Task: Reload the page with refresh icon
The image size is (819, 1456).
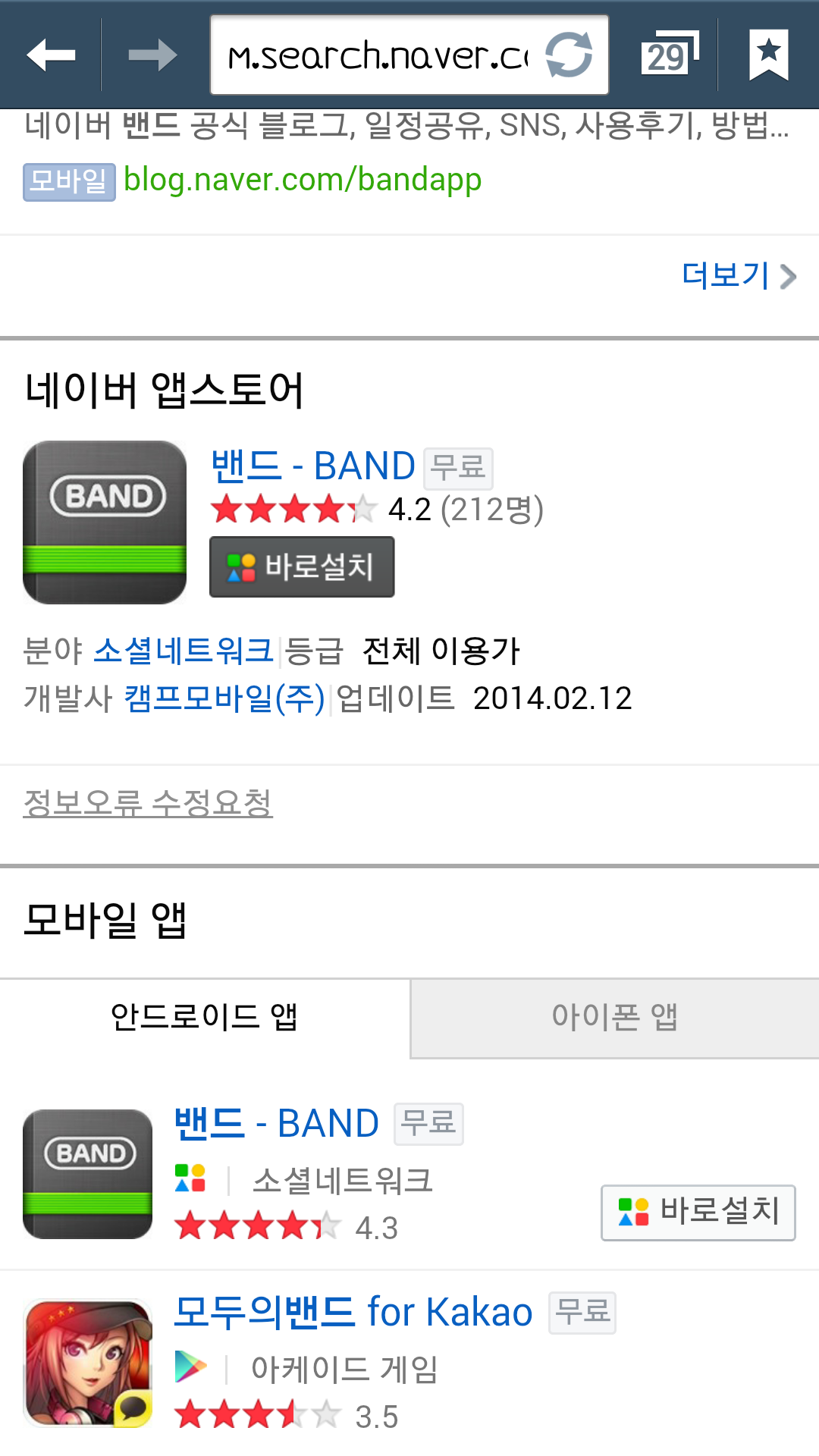Action: 569,55
